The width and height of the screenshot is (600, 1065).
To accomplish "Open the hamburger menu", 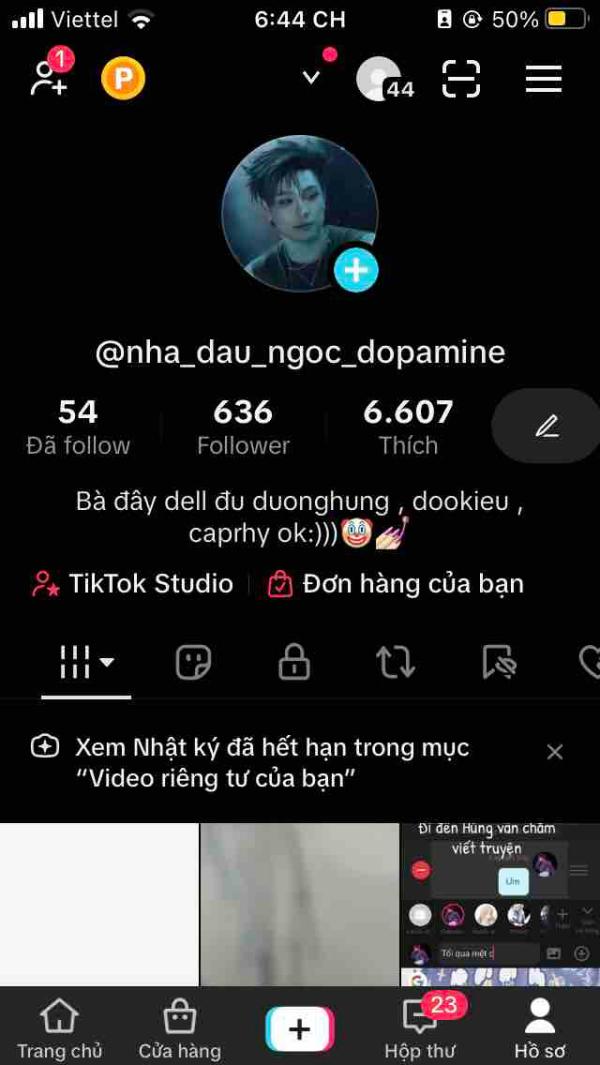I will click(543, 78).
